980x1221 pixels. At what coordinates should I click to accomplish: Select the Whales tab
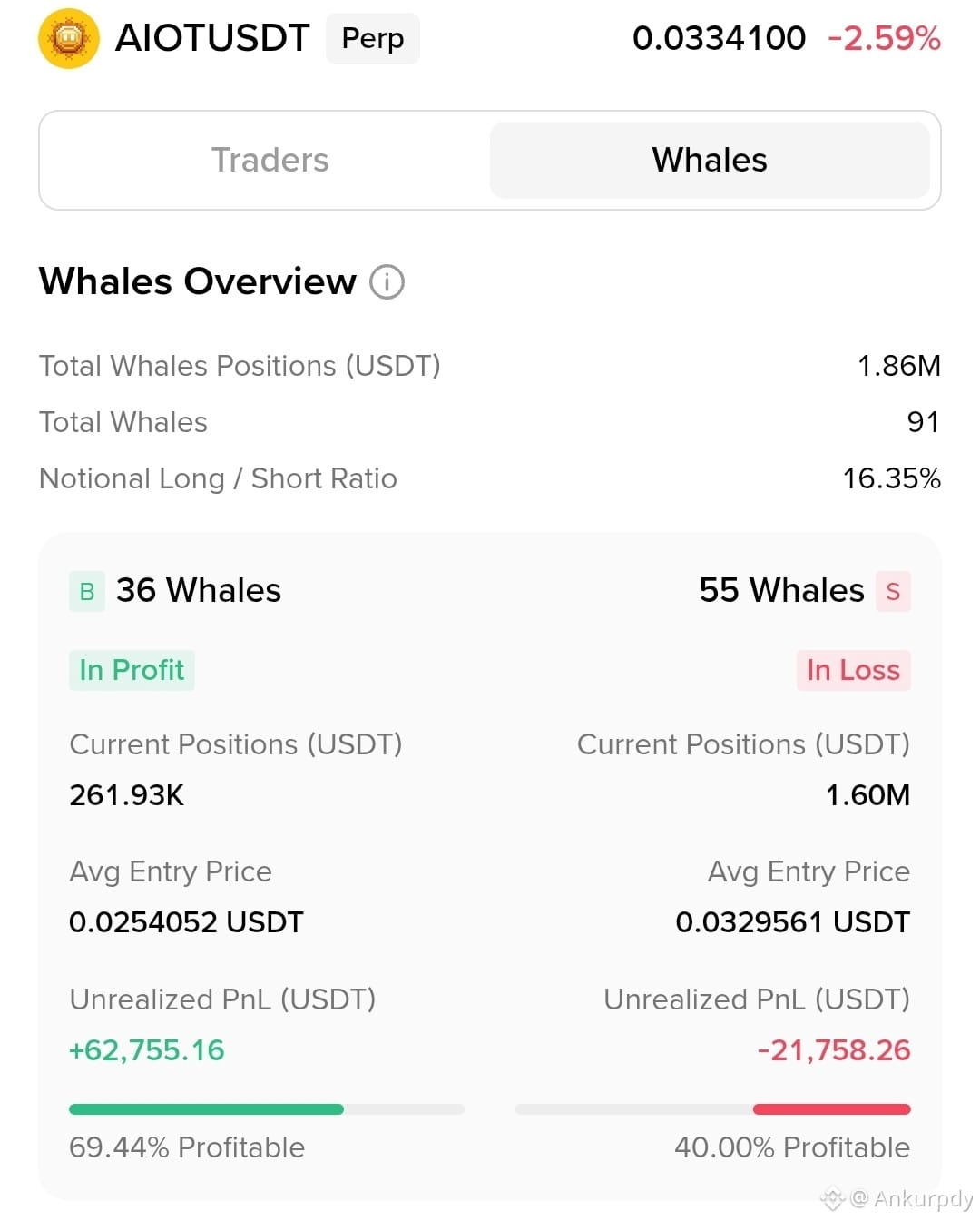tap(710, 160)
